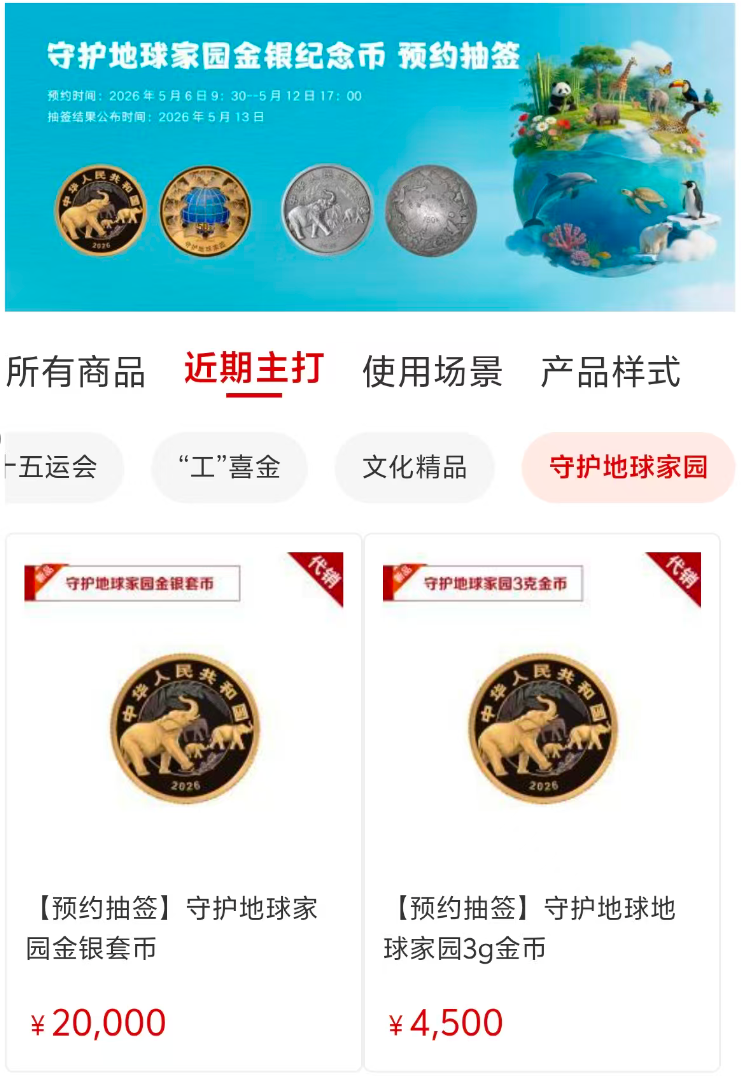Select the "工"喜金 chip
Screen dimensions: 741x1076
pyautogui.click(x=229, y=467)
